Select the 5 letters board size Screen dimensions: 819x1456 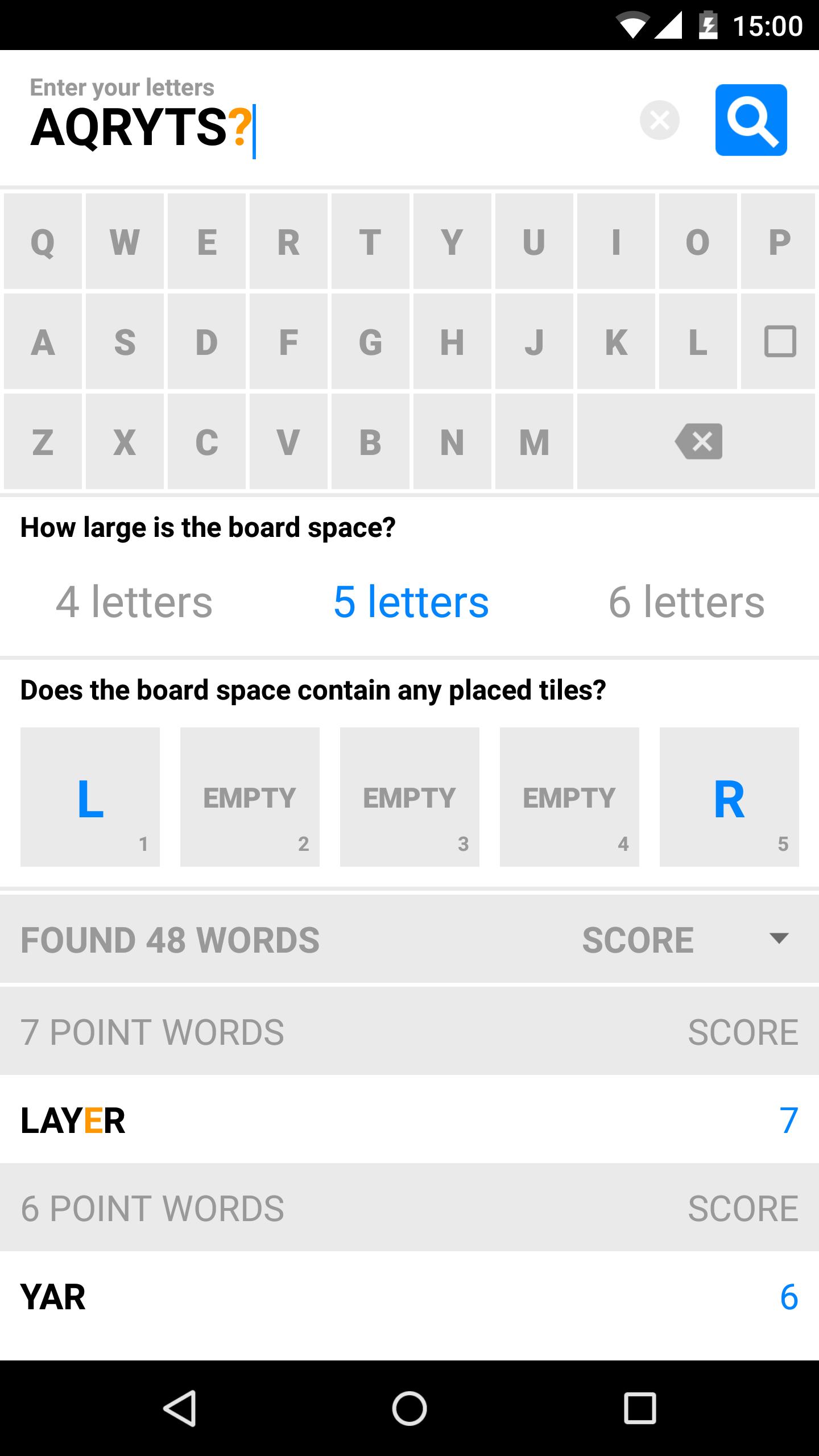point(411,602)
